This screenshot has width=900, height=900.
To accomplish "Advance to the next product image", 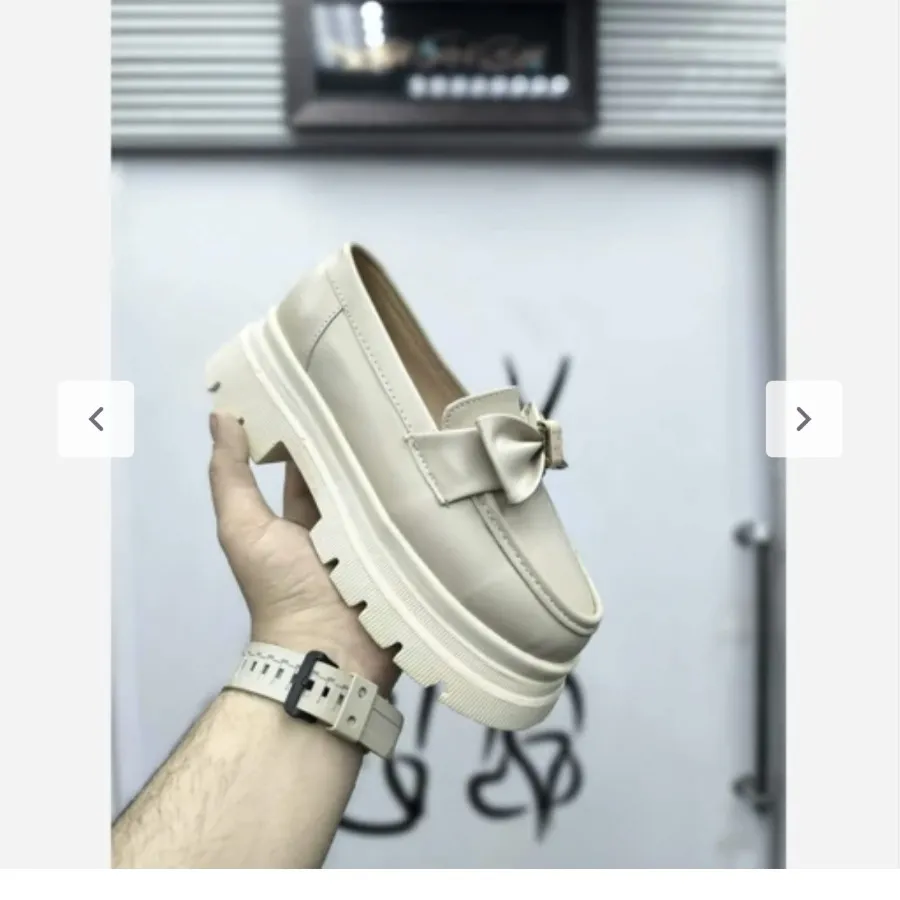I will tap(803, 419).
